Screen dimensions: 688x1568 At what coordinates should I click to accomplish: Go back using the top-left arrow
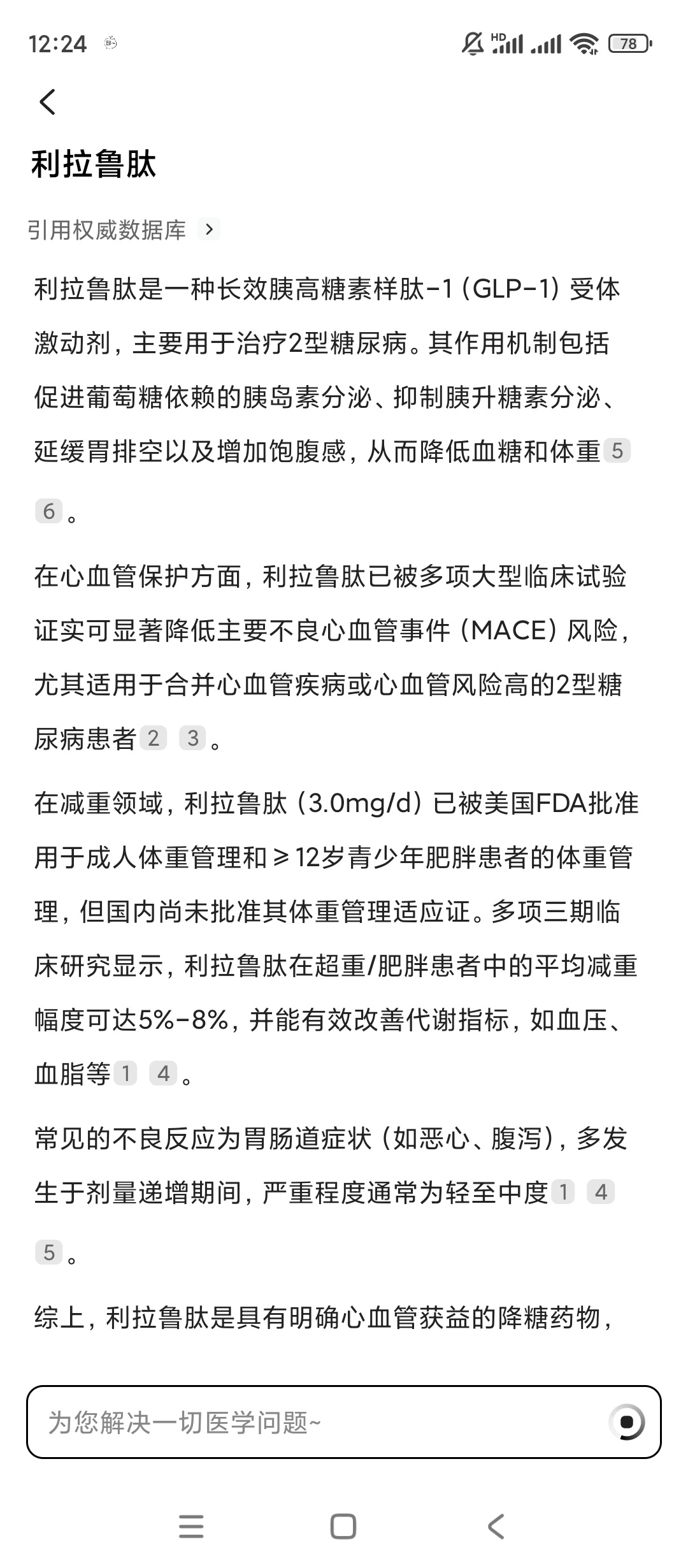(x=48, y=102)
